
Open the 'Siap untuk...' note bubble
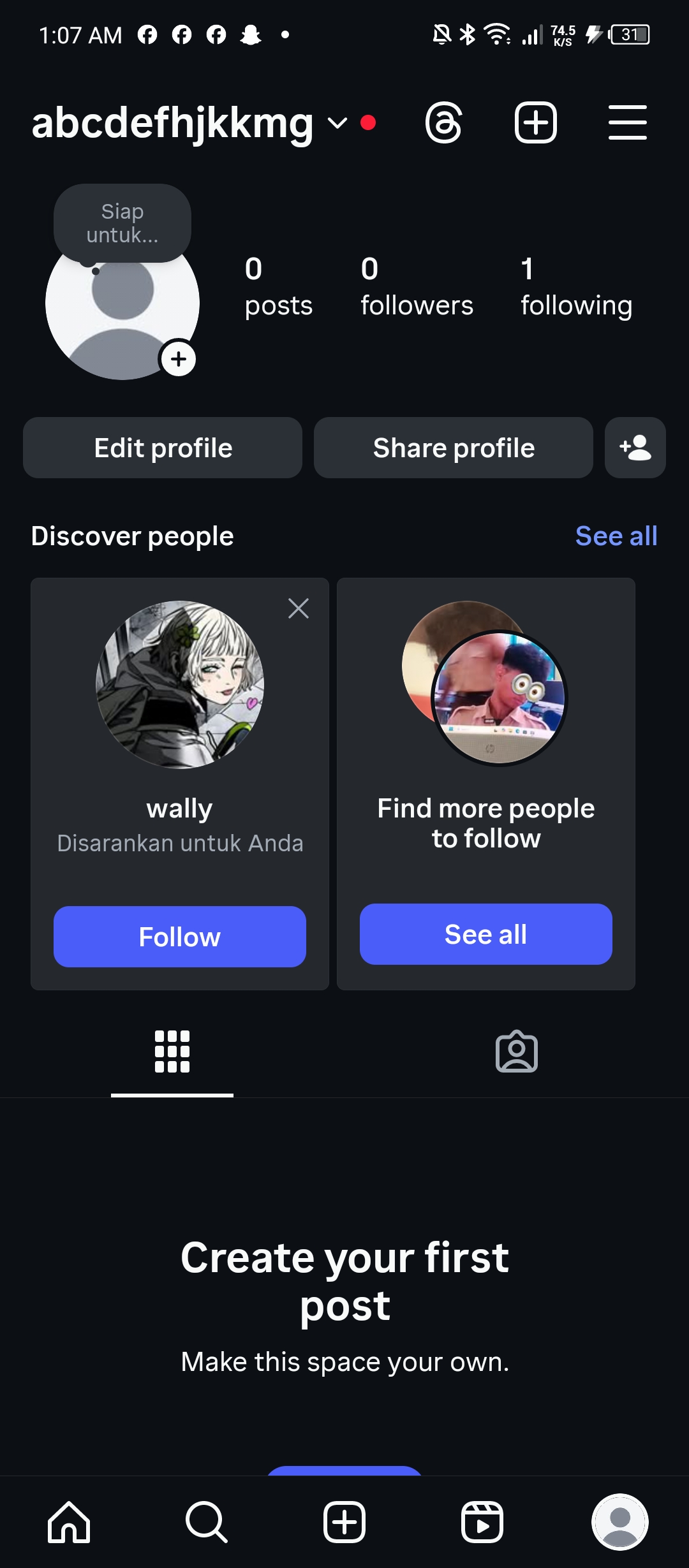click(122, 223)
